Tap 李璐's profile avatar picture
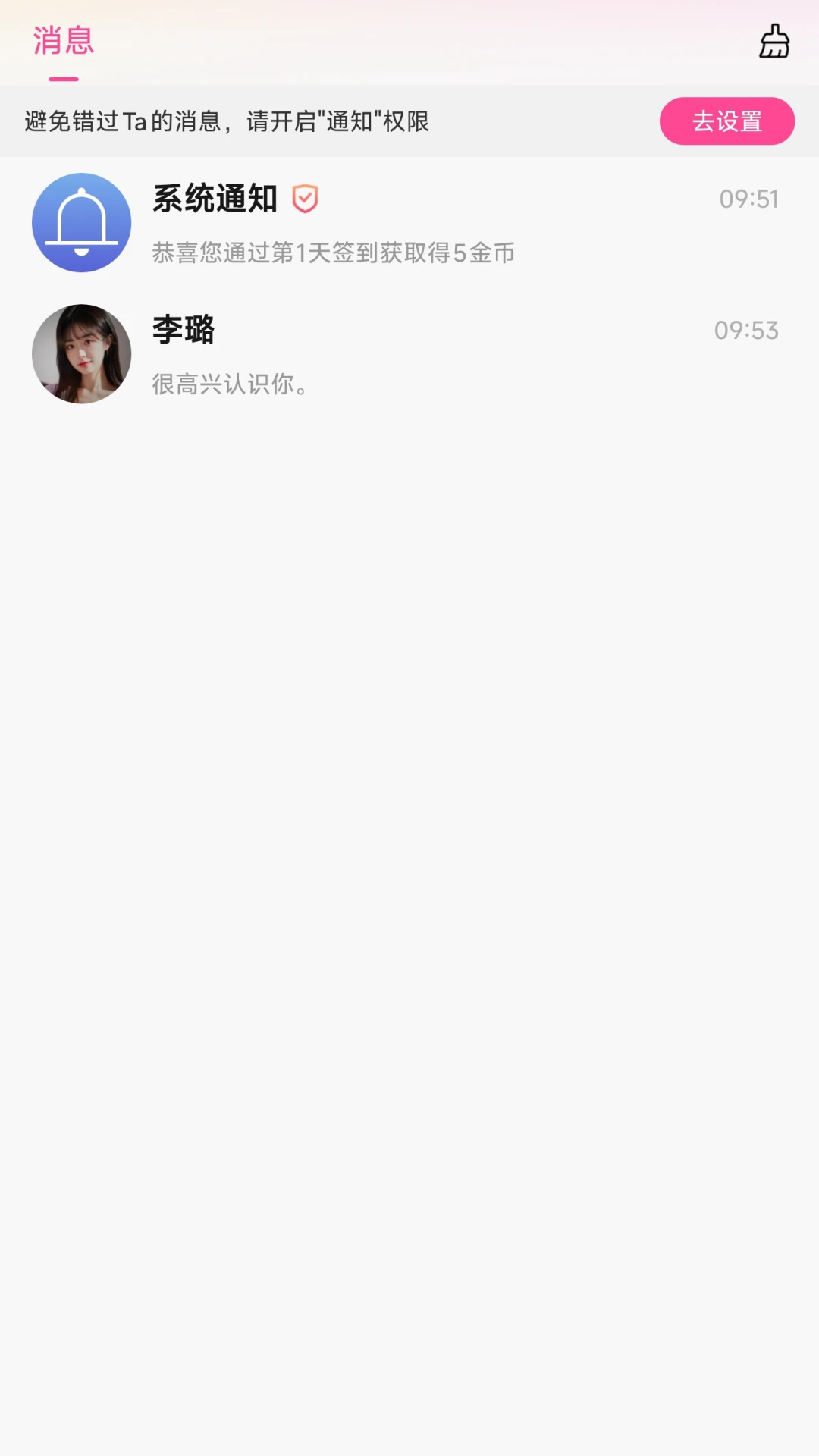The height and width of the screenshot is (1456, 819). pos(81,354)
